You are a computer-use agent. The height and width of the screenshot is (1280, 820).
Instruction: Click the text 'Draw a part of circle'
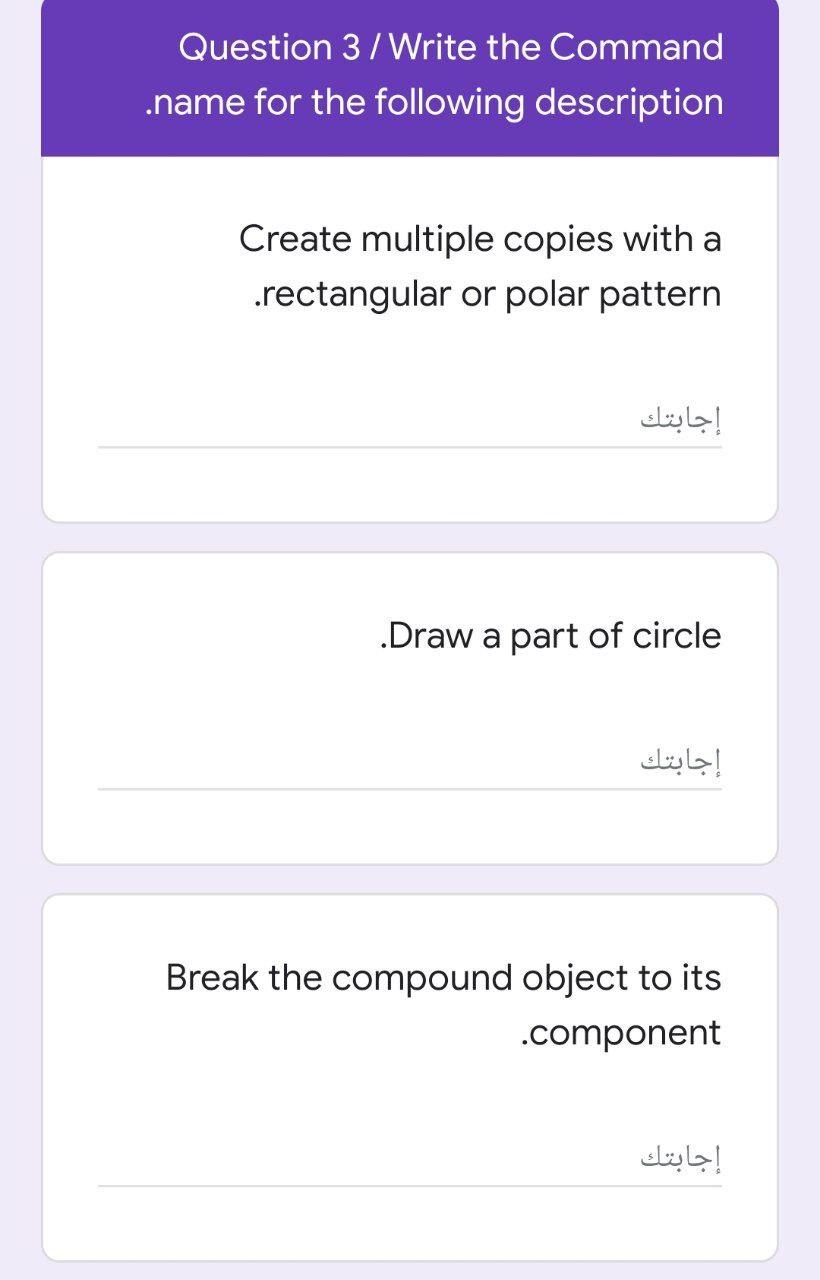coord(550,634)
